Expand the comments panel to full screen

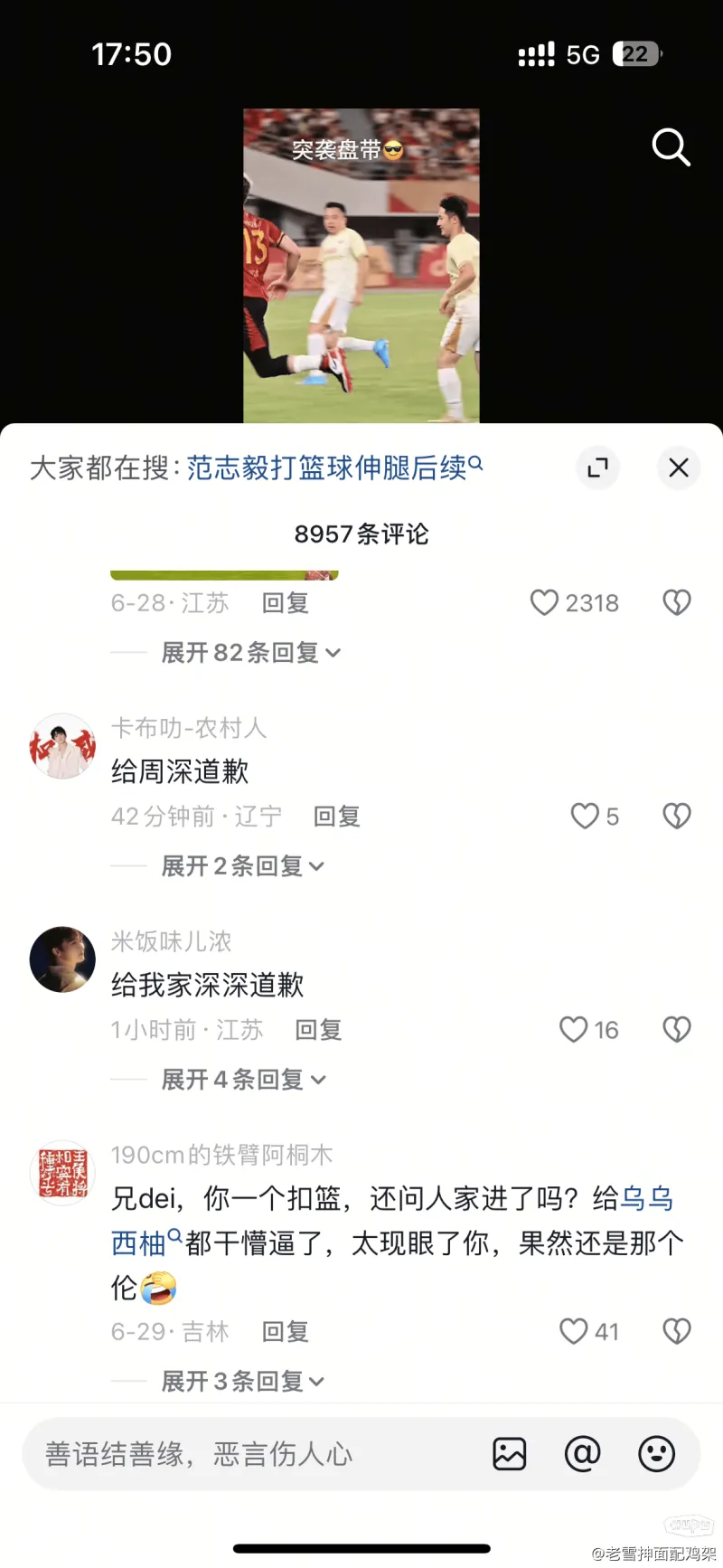coord(597,468)
